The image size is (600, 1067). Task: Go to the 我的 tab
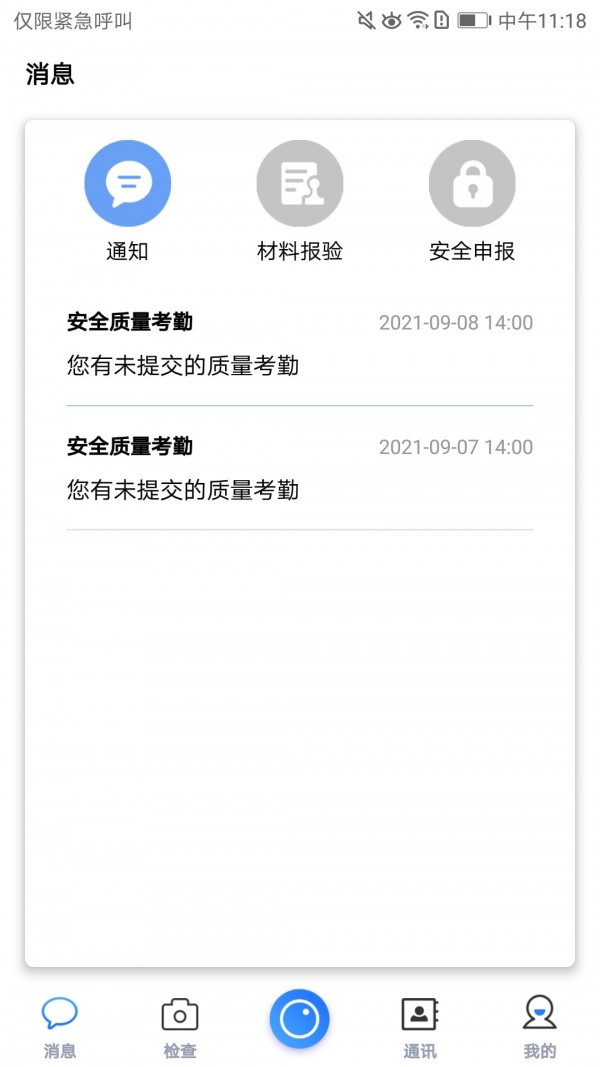coord(539,1027)
